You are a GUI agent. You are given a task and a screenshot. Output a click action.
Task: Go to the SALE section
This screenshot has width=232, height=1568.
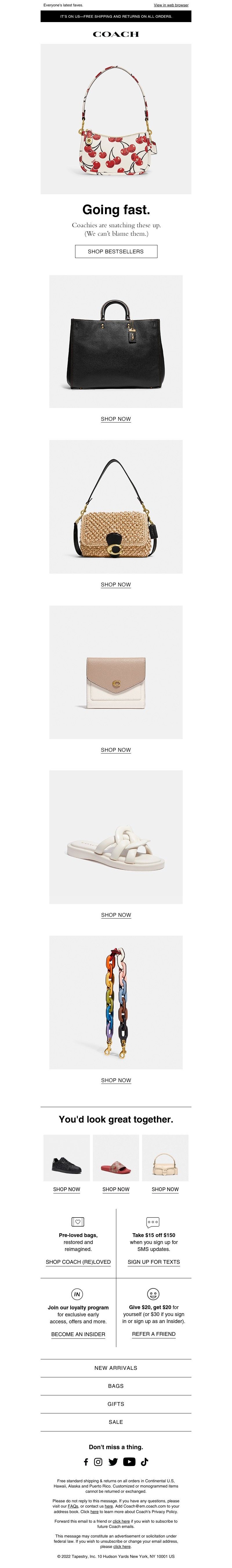click(115, 1422)
